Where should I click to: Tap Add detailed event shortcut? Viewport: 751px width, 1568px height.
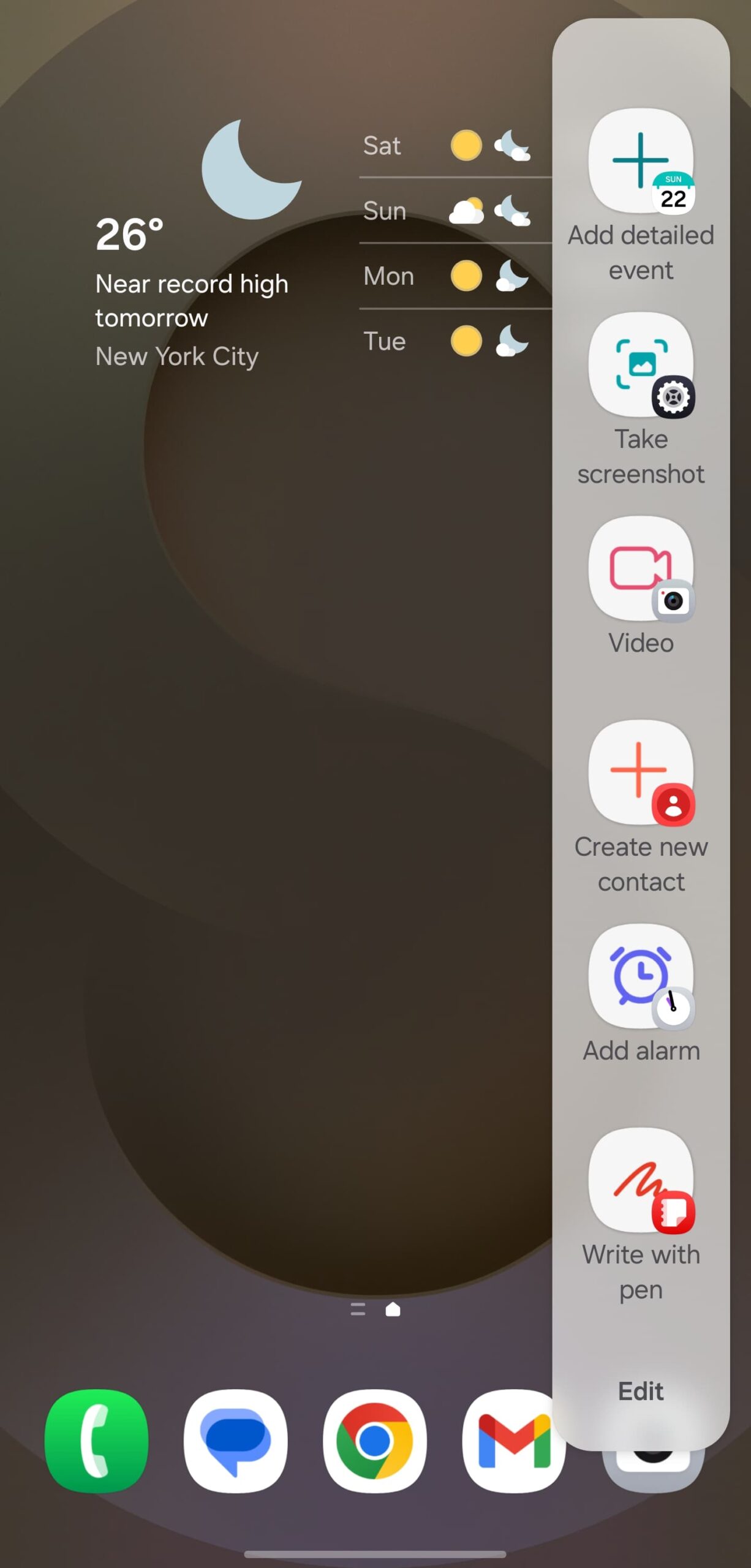(641, 161)
